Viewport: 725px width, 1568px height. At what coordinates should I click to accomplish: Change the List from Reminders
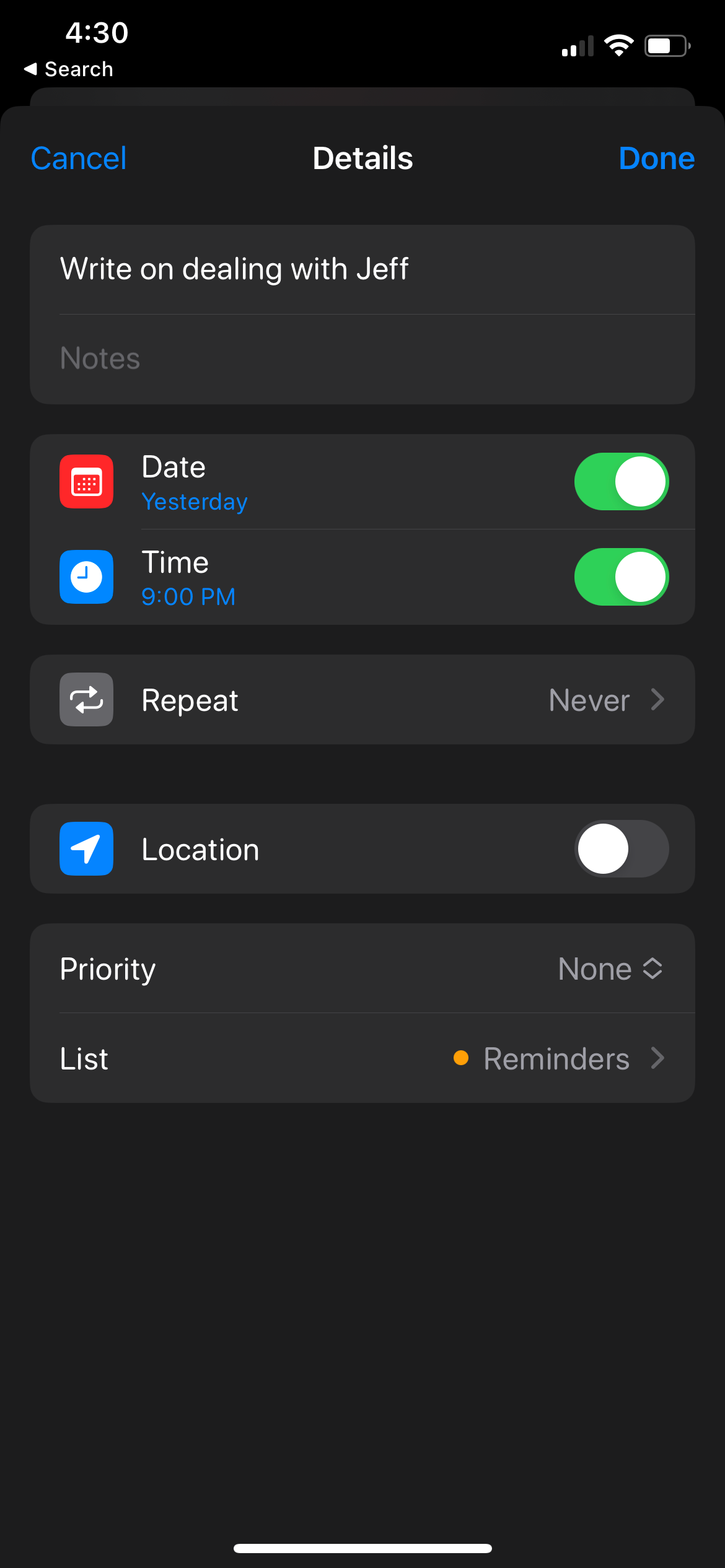[558, 1058]
